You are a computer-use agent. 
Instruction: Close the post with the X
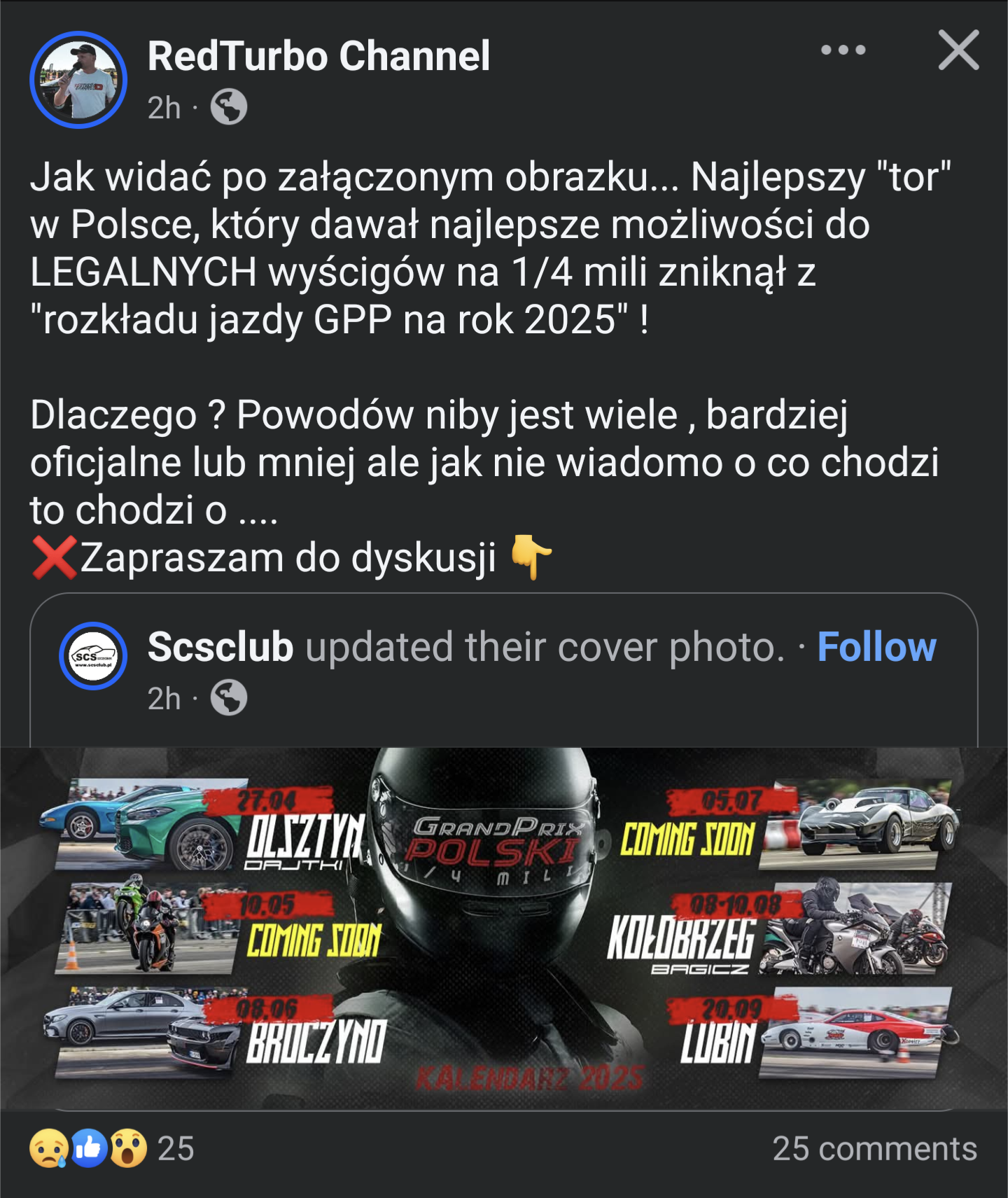coord(958,50)
